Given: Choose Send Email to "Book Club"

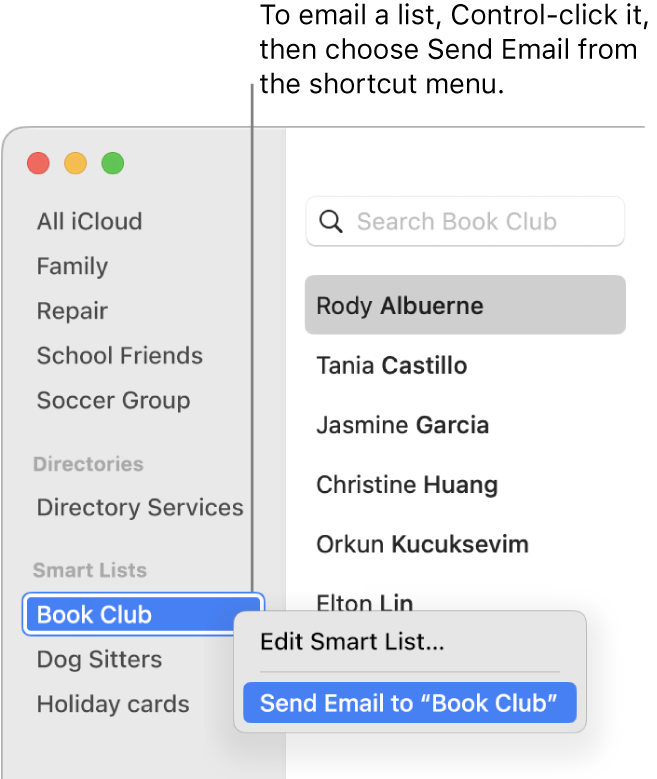Looking at the screenshot, I should (x=409, y=703).
